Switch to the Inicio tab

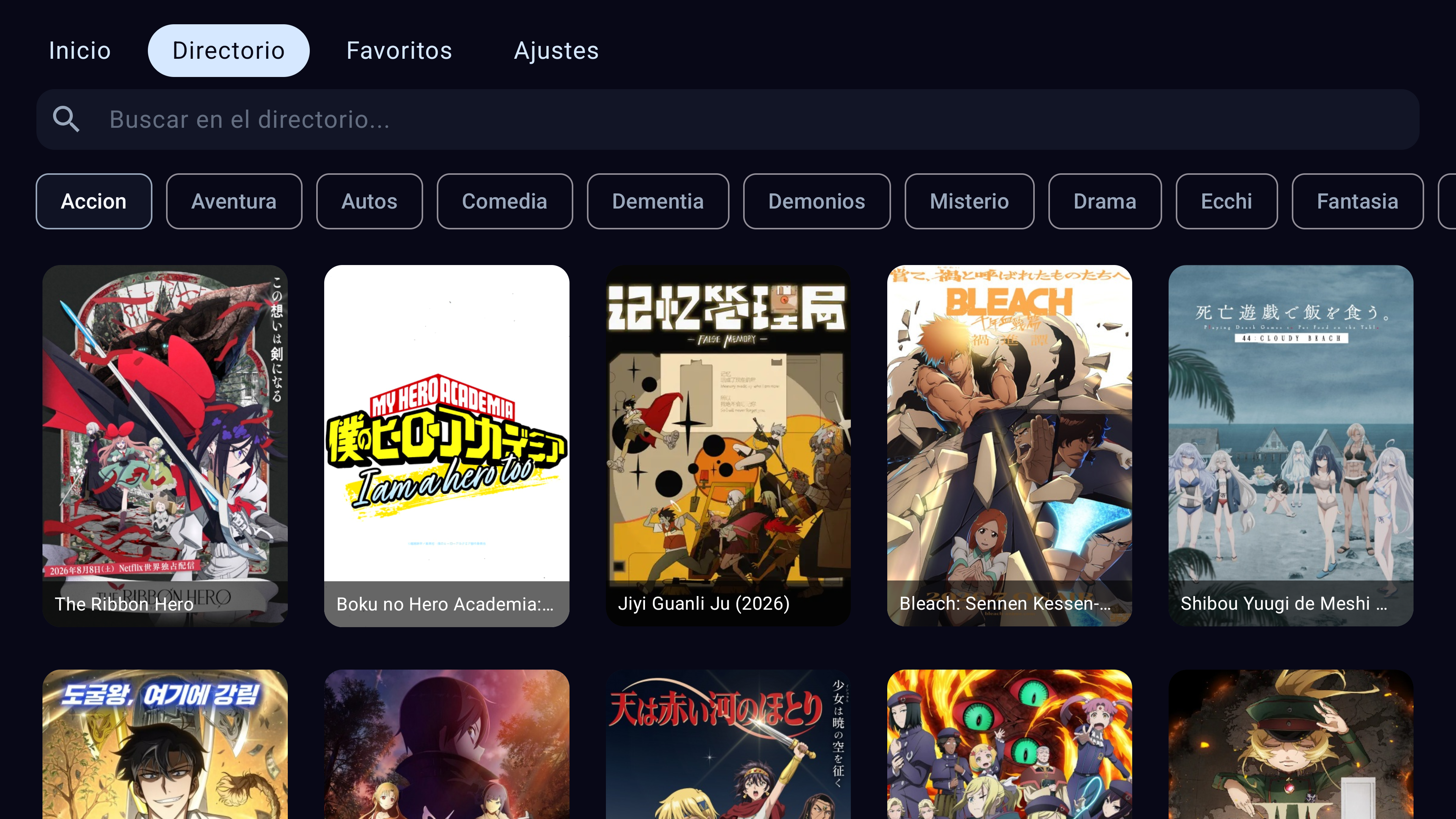point(80,51)
